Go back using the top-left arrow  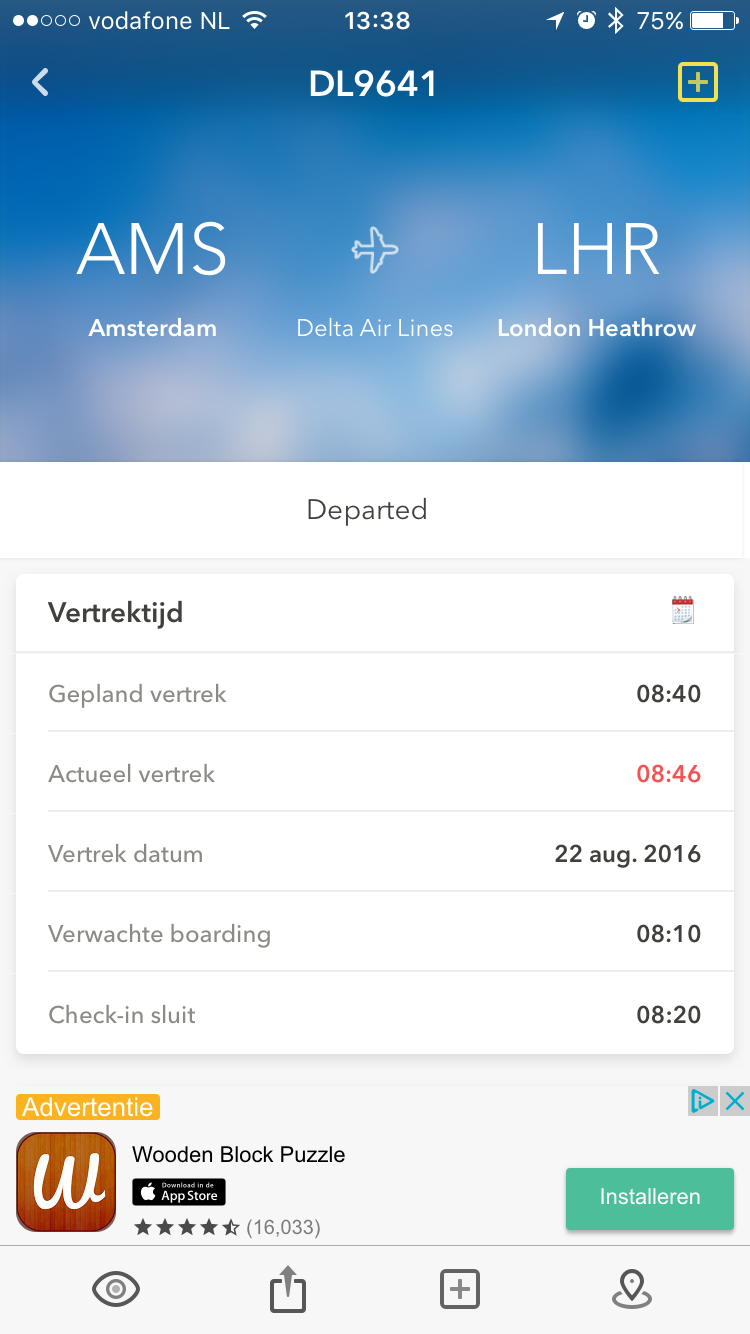[x=40, y=82]
